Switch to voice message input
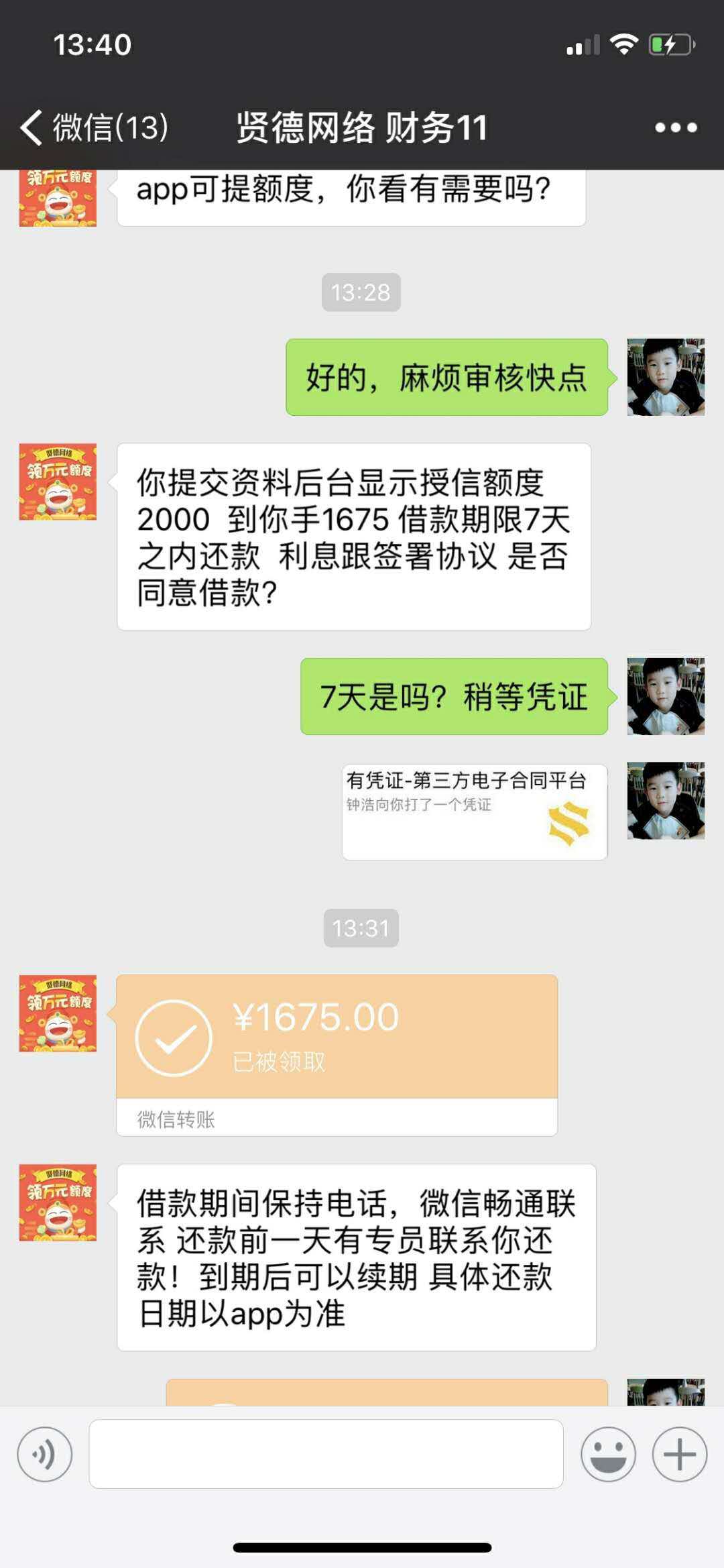 coord(45,1454)
